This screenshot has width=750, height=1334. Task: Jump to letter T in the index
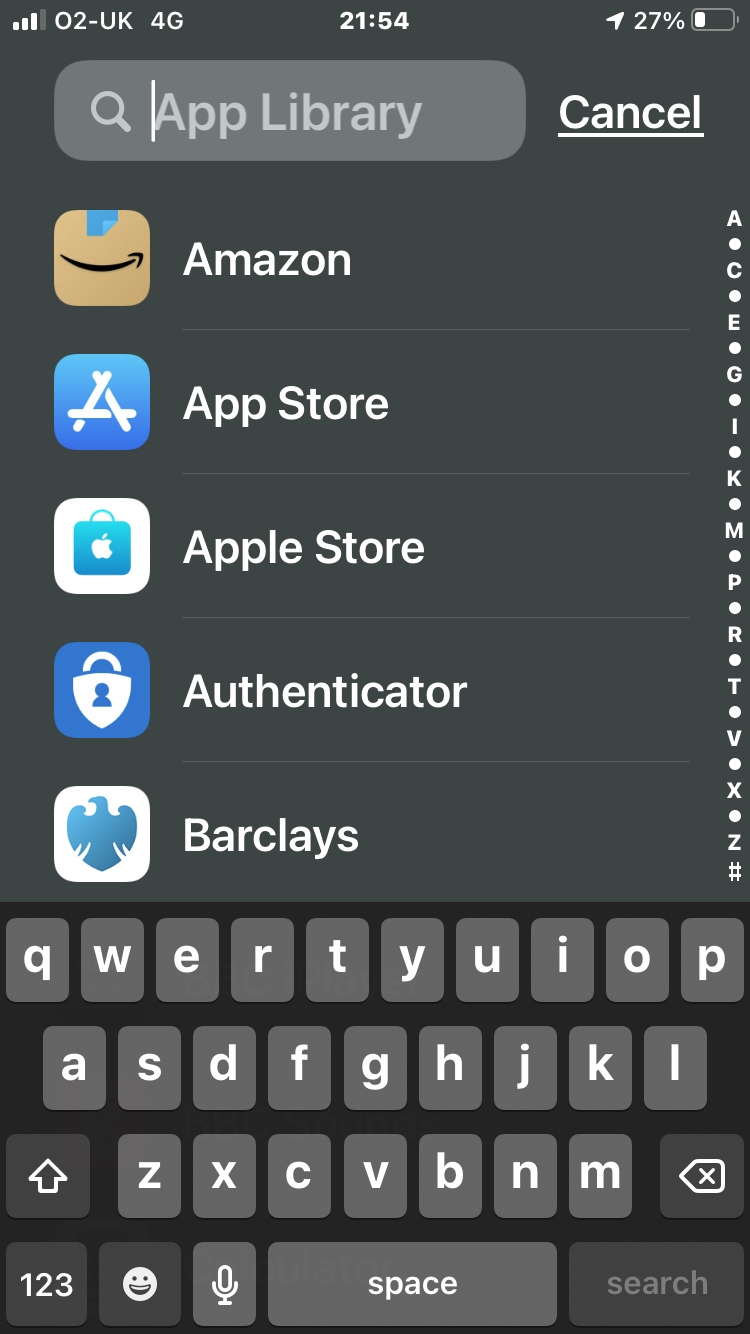[734, 687]
